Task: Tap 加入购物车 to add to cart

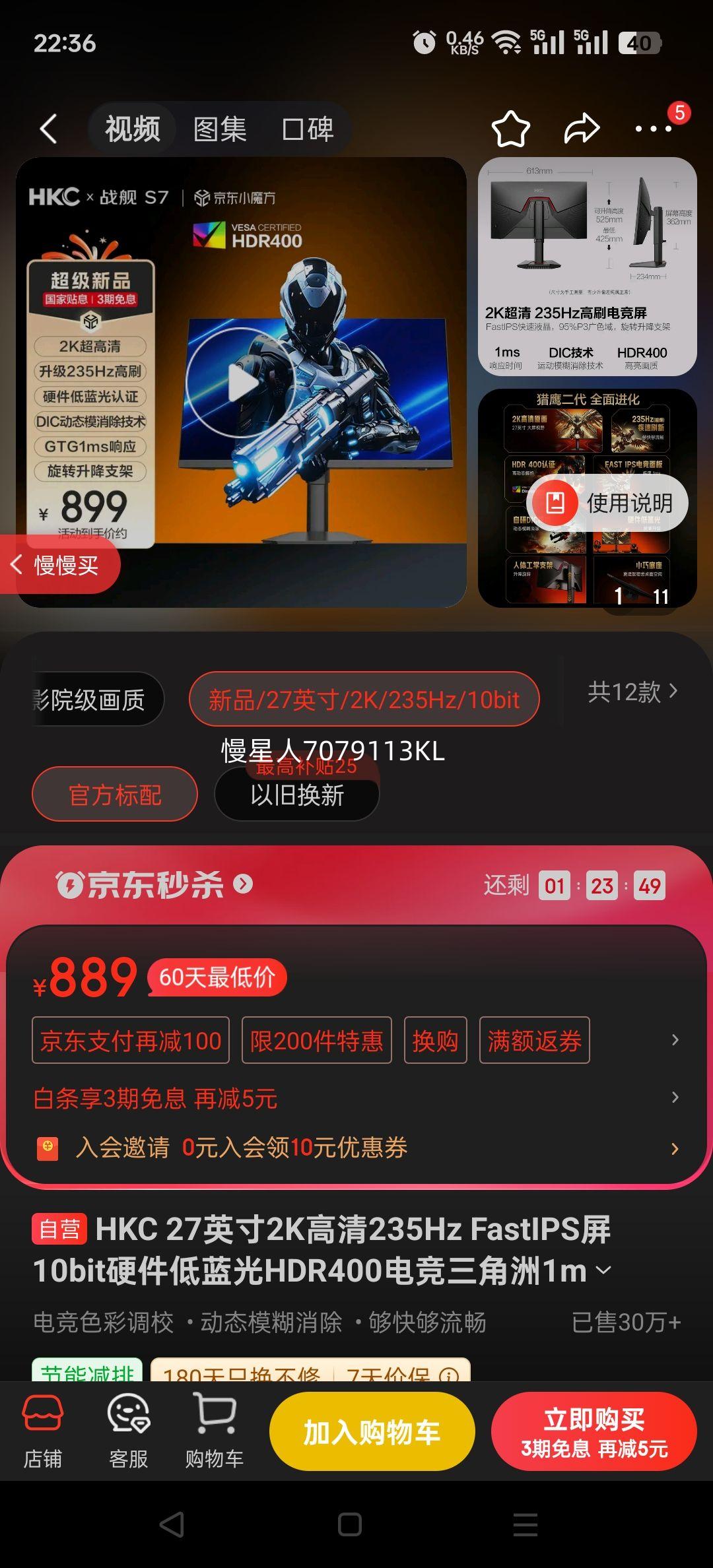Action: (x=372, y=1431)
